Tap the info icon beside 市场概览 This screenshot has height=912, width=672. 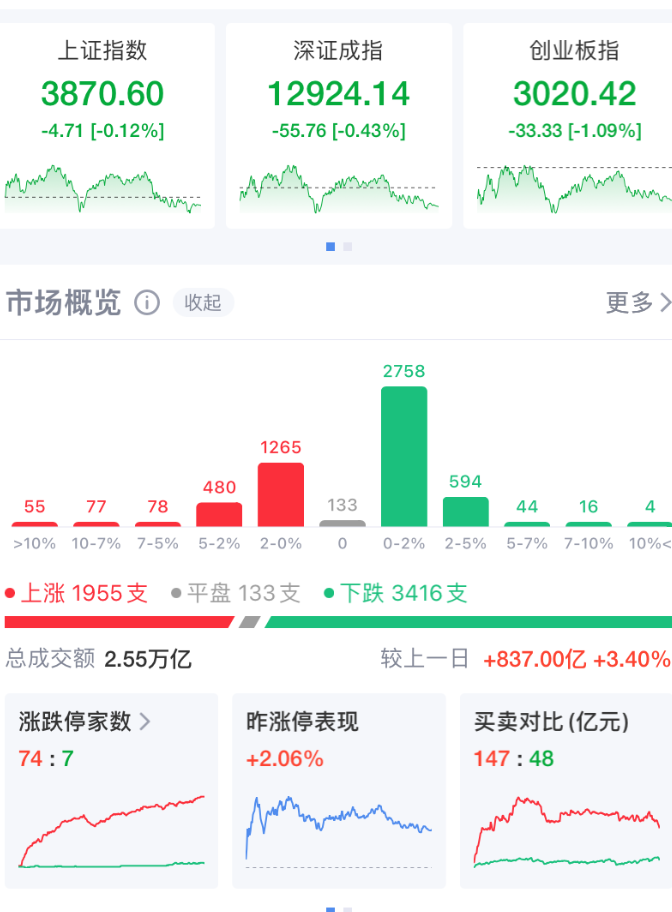147,303
